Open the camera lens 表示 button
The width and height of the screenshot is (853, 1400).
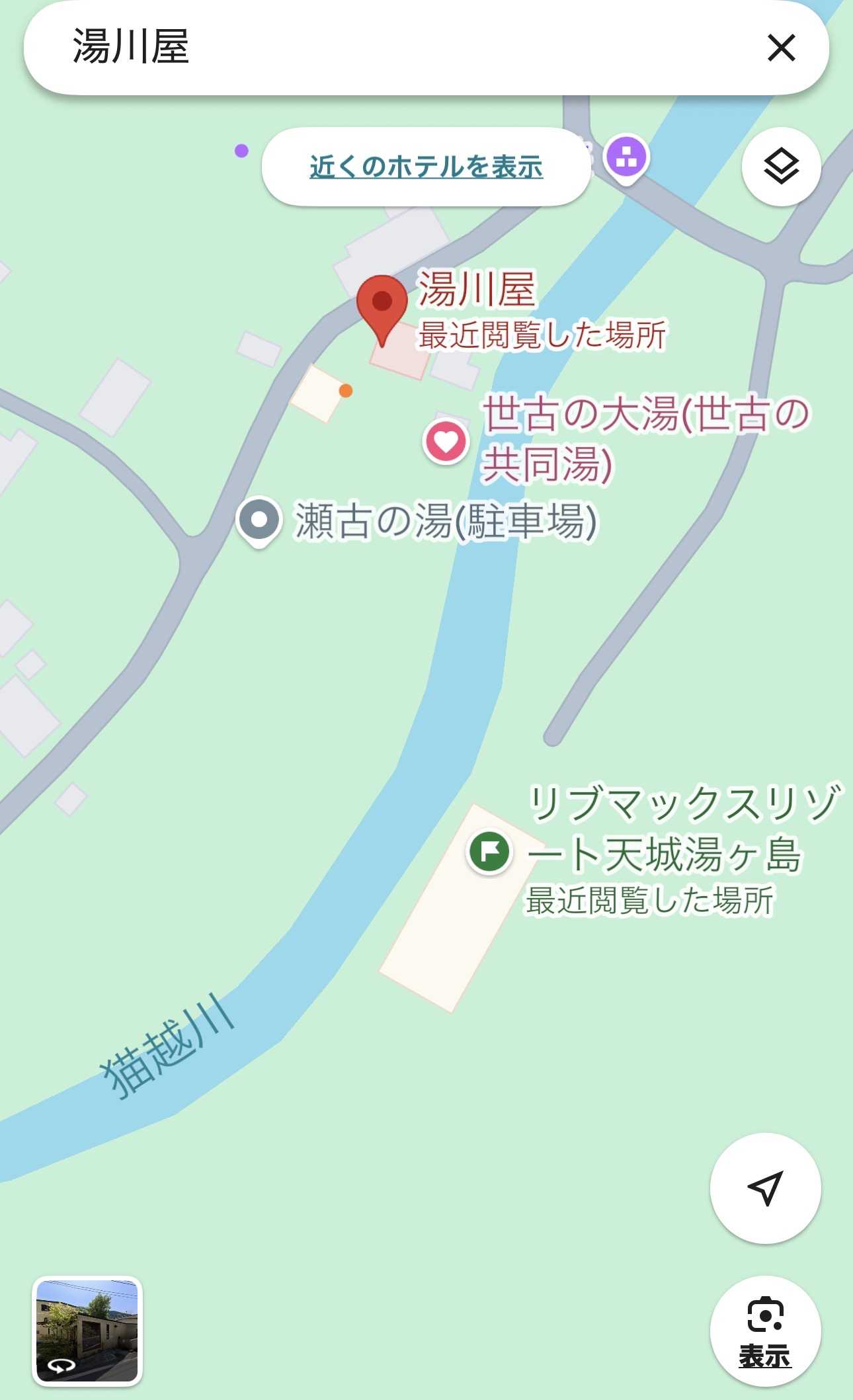[x=765, y=1331]
